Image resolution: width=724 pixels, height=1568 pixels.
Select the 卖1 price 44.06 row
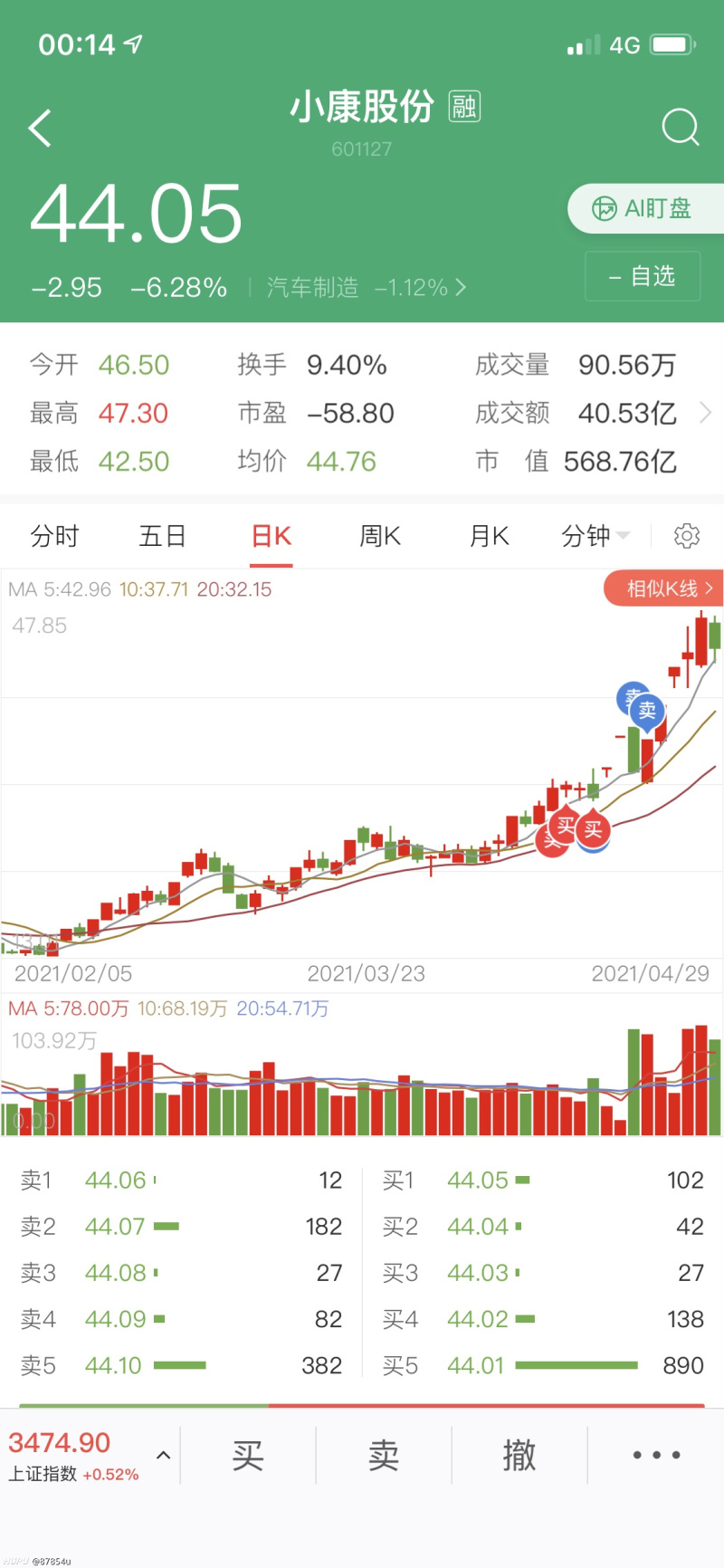[x=181, y=1181]
